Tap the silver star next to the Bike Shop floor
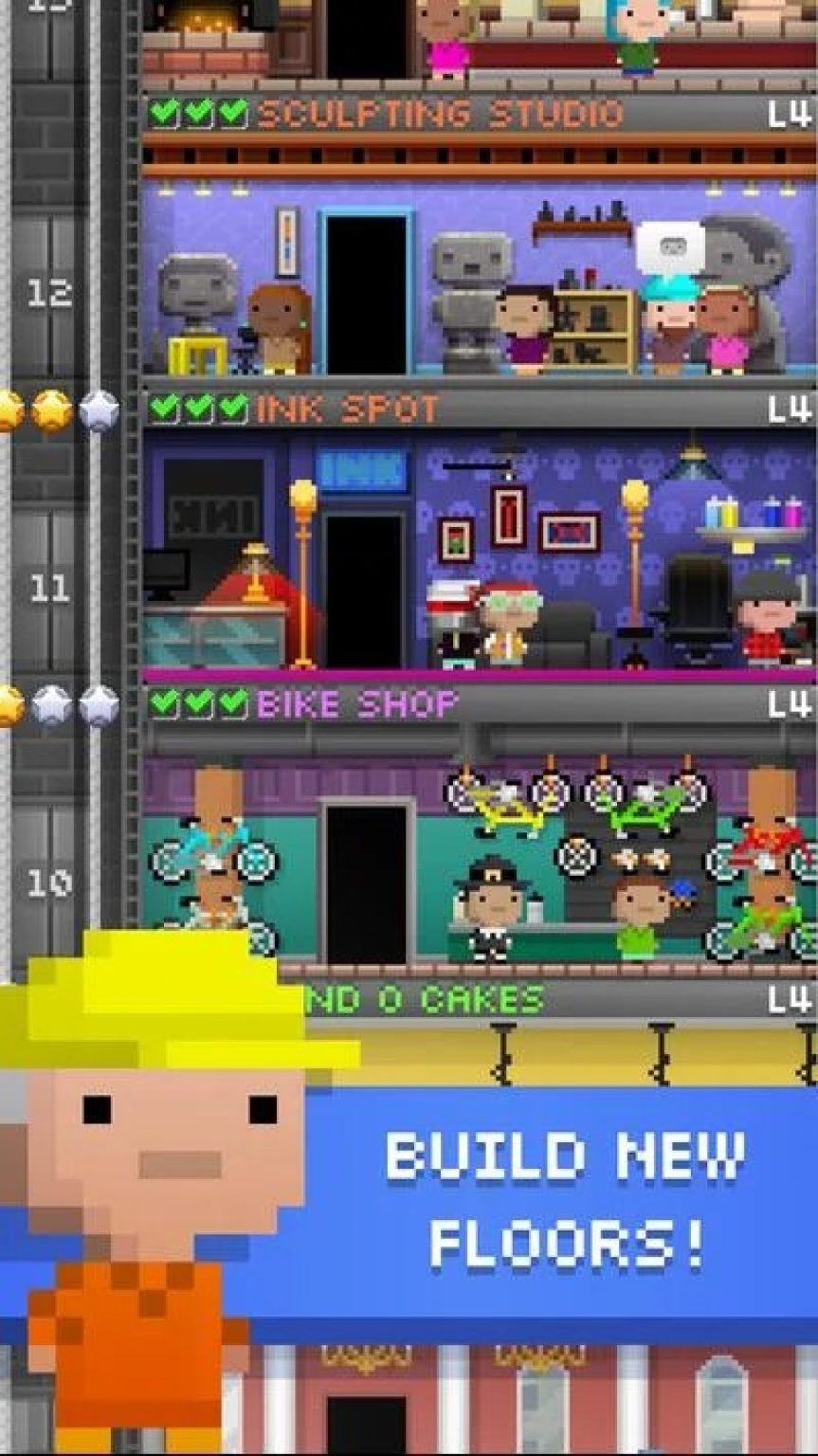The image size is (818, 1456). 49,706
